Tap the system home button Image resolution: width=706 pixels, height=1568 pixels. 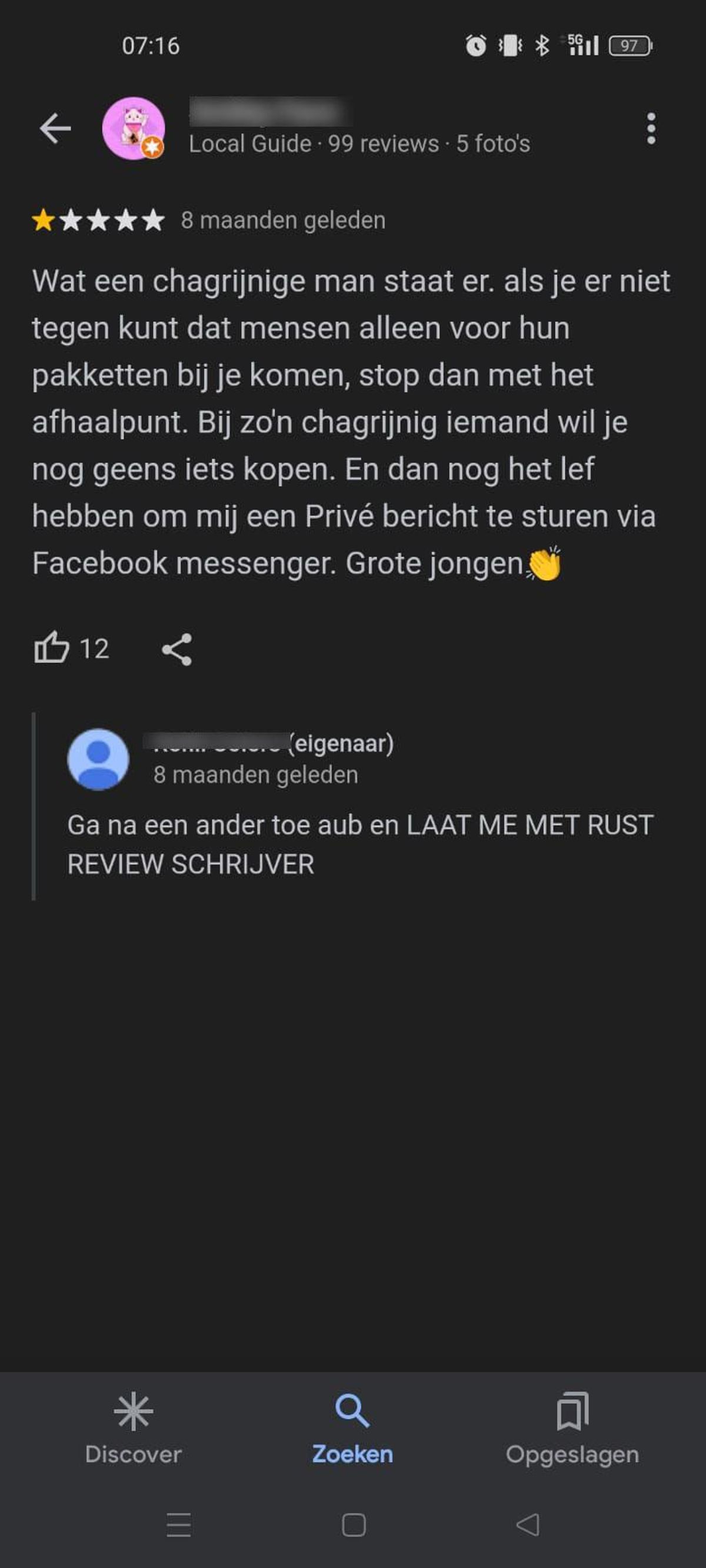point(354,1524)
